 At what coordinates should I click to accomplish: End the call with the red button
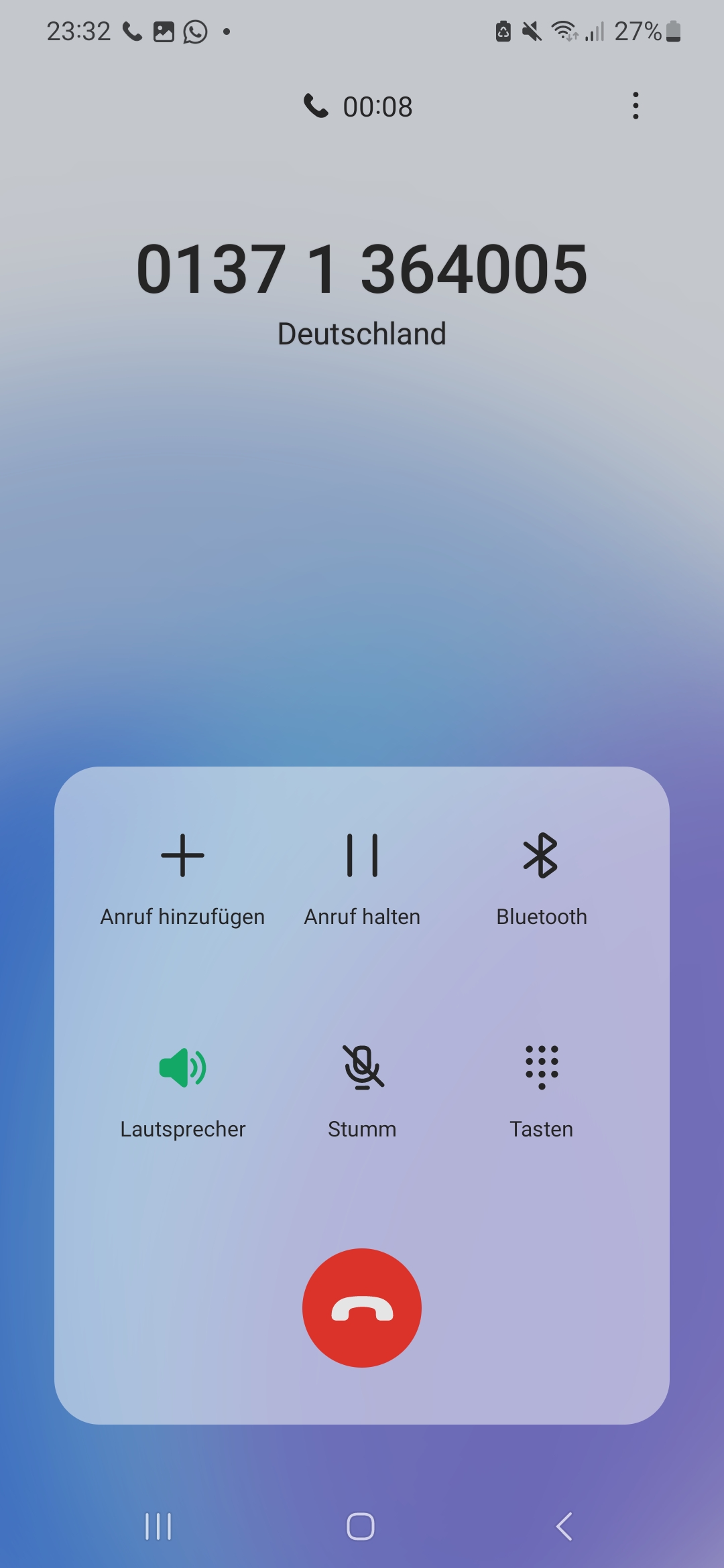362,1307
